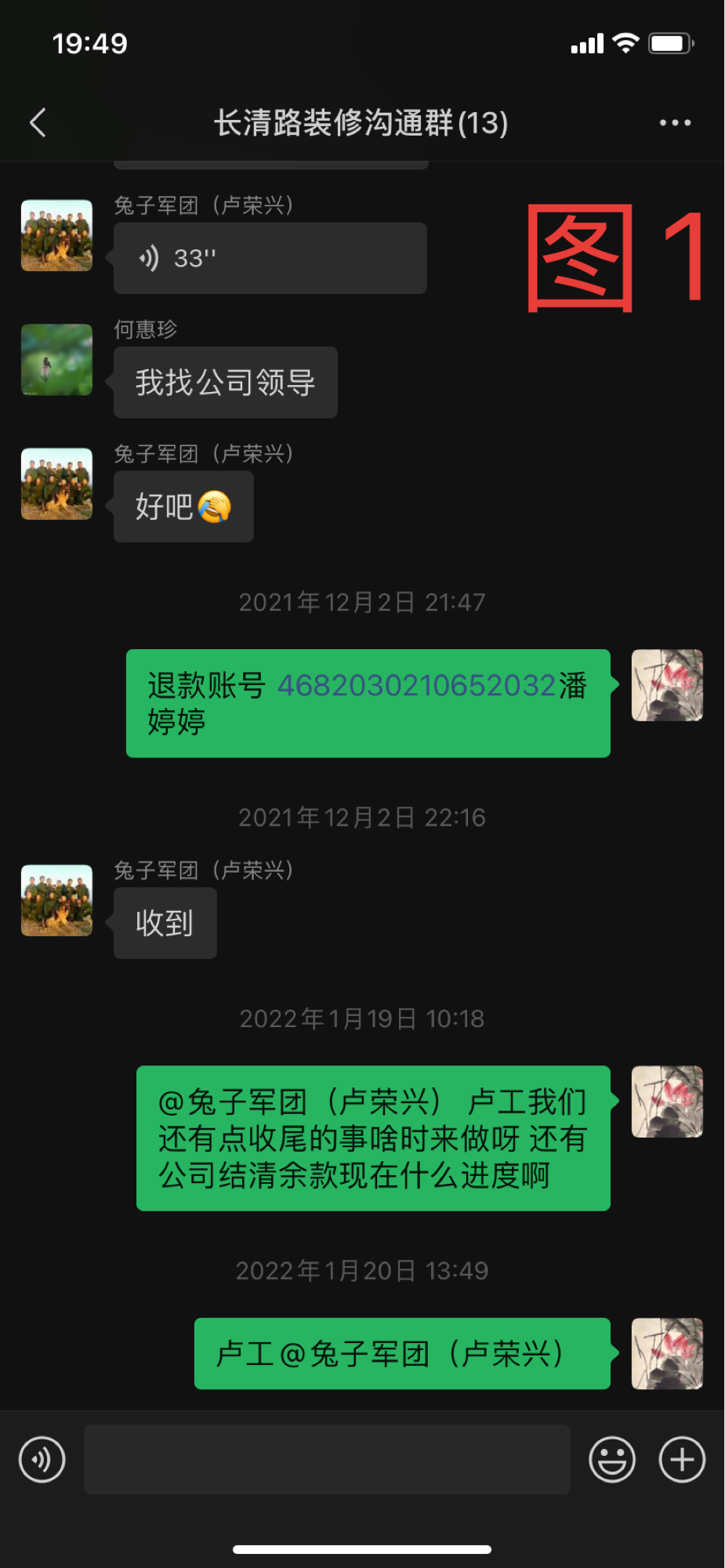Open 兔子军团's avatar beside 收到 message

pos(56,900)
